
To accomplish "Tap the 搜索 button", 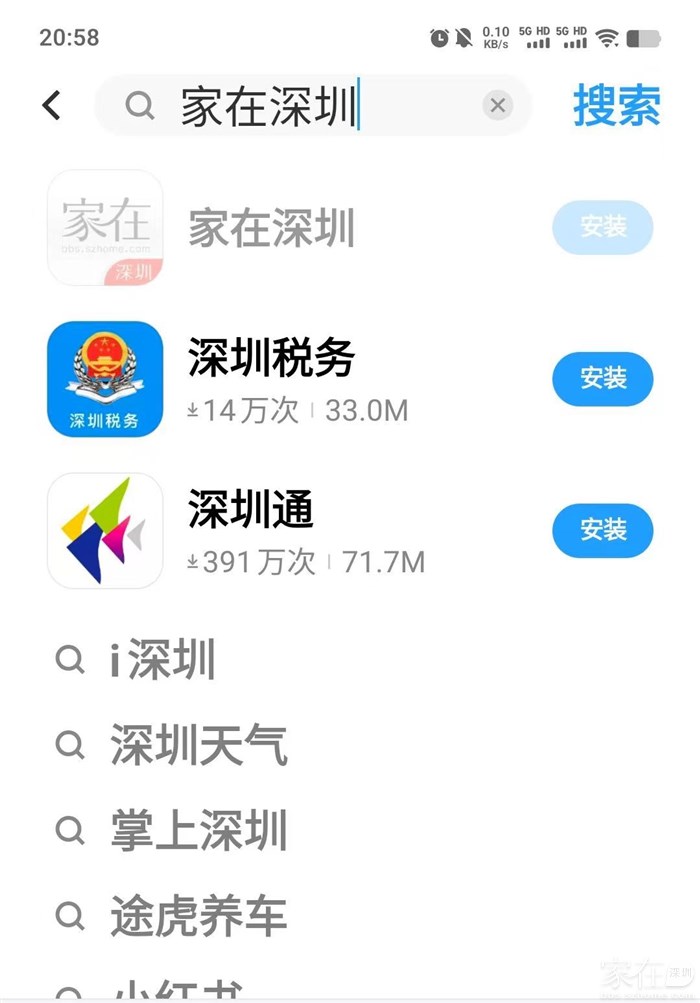I will tap(616, 106).
